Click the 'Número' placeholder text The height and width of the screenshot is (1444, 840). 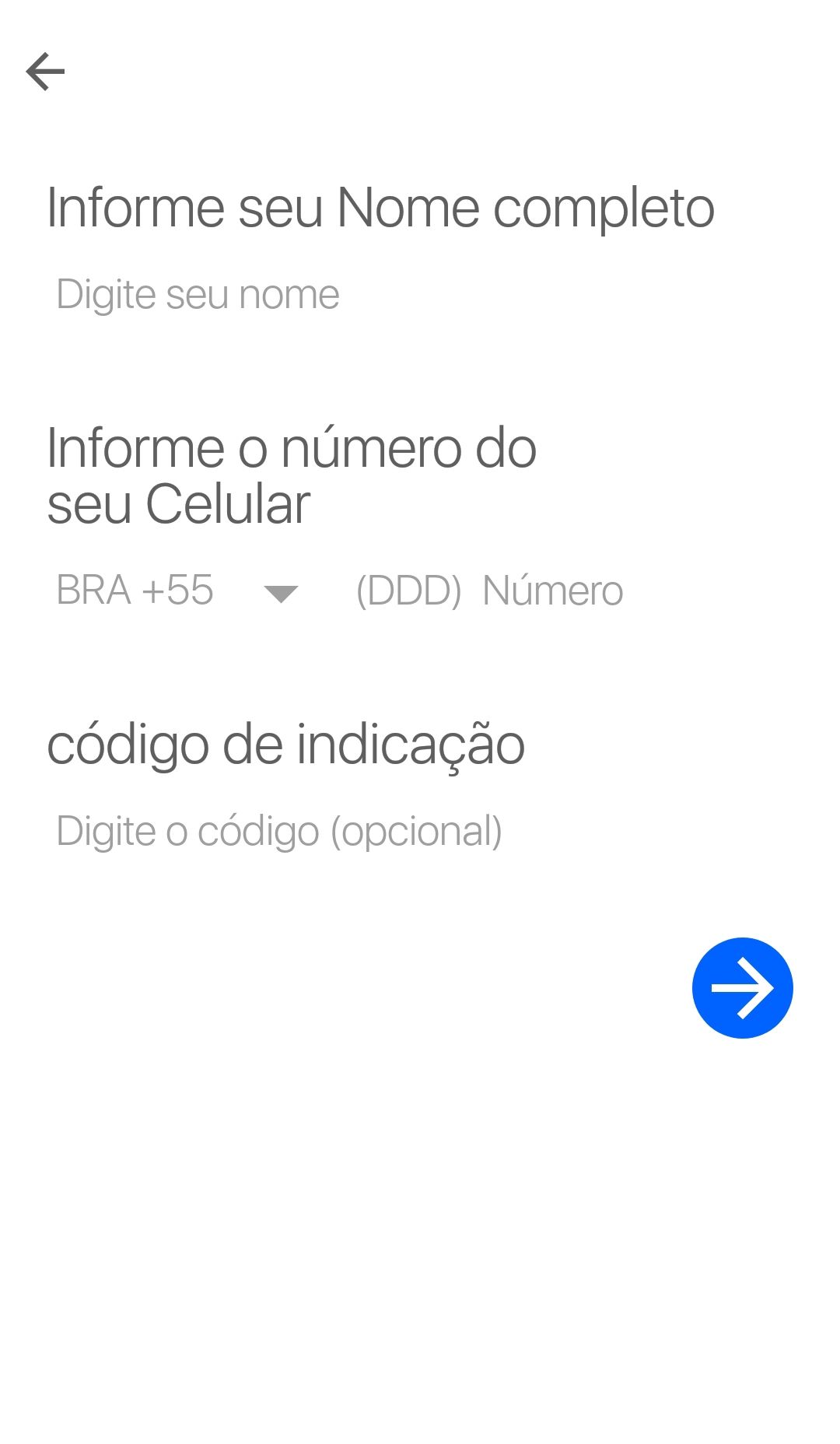click(x=552, y=591)
